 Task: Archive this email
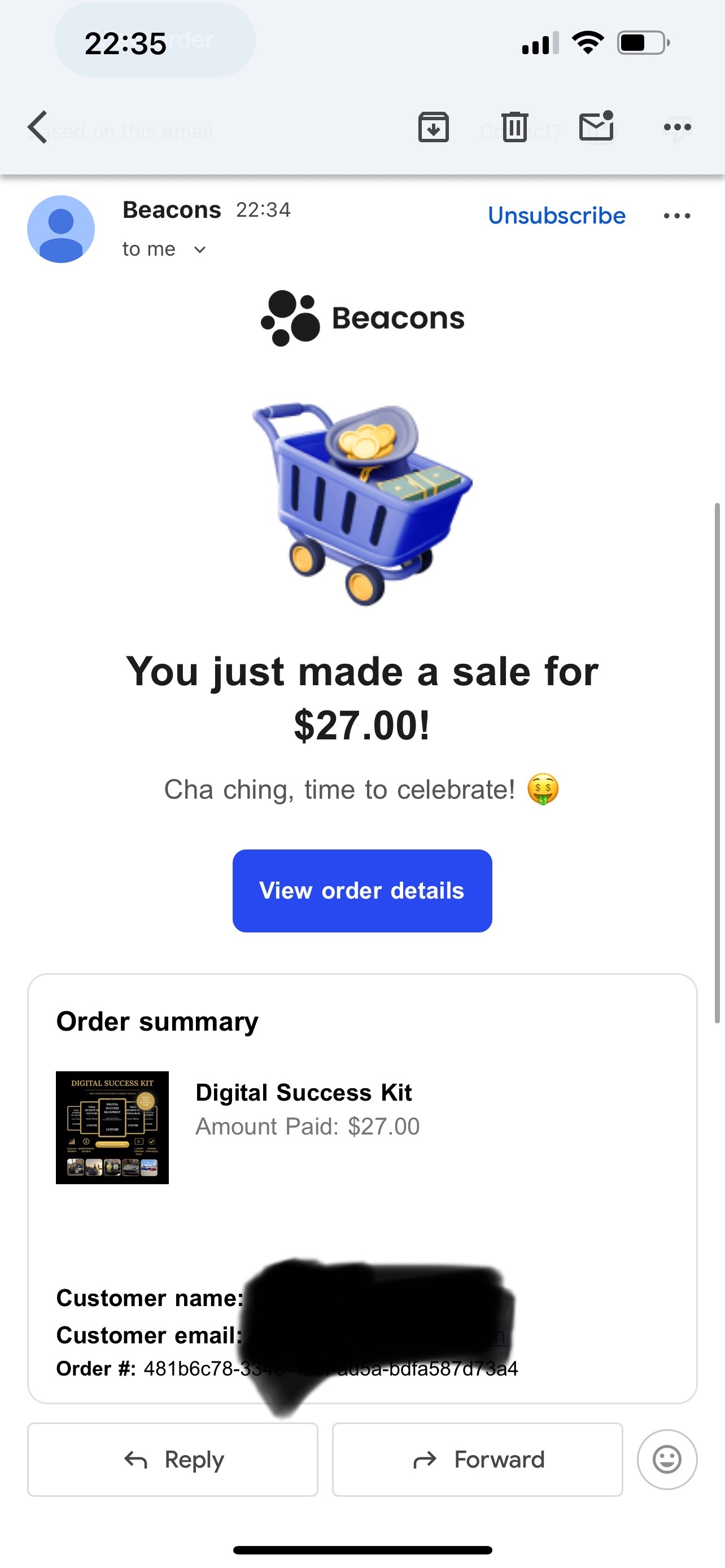434,127
